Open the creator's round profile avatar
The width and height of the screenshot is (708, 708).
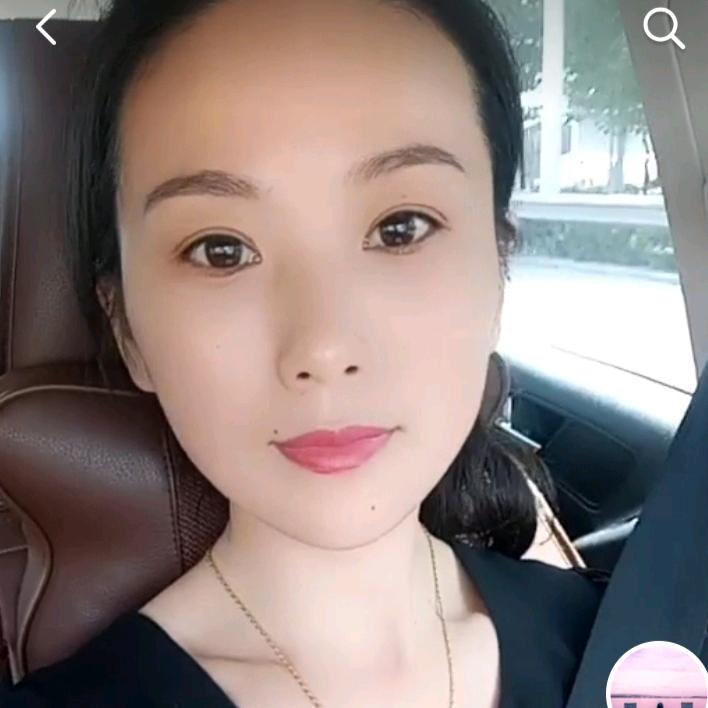coord(658,680)
